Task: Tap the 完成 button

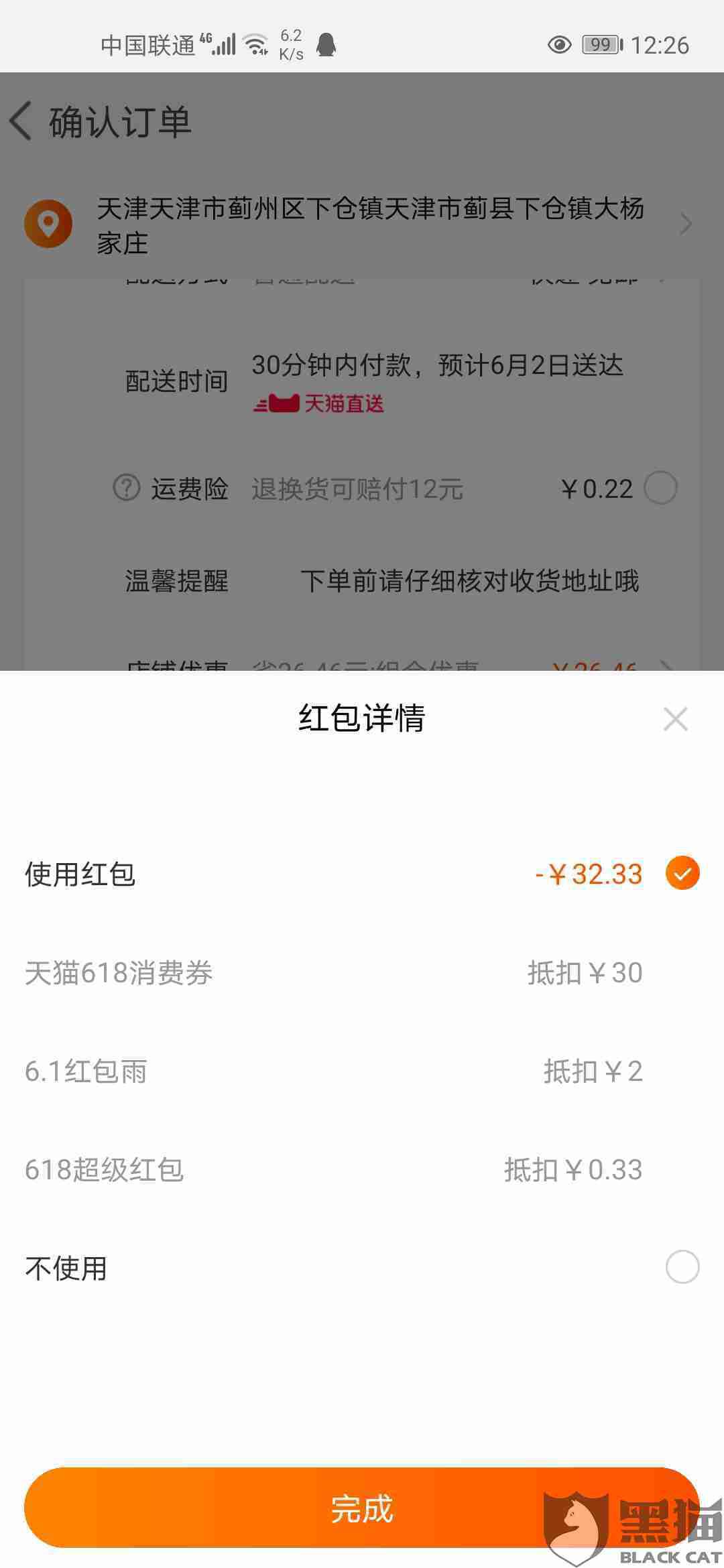Action: tap(362, 1508)
